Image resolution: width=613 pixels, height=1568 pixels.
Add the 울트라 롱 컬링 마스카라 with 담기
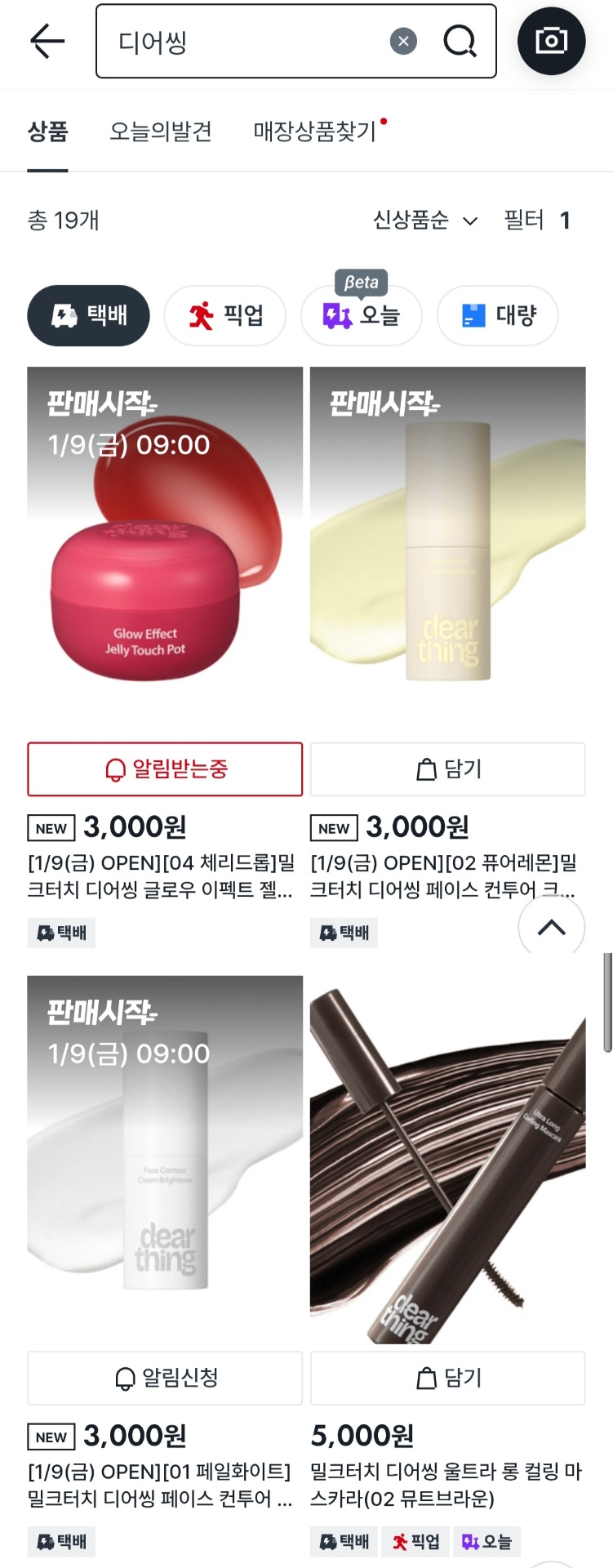(x=447, y=1378)
